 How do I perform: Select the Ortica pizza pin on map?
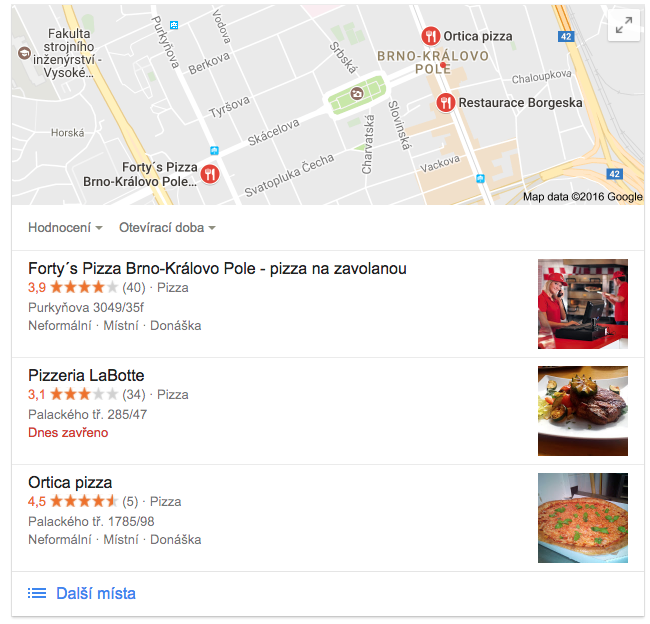click(x=432, y=36)
